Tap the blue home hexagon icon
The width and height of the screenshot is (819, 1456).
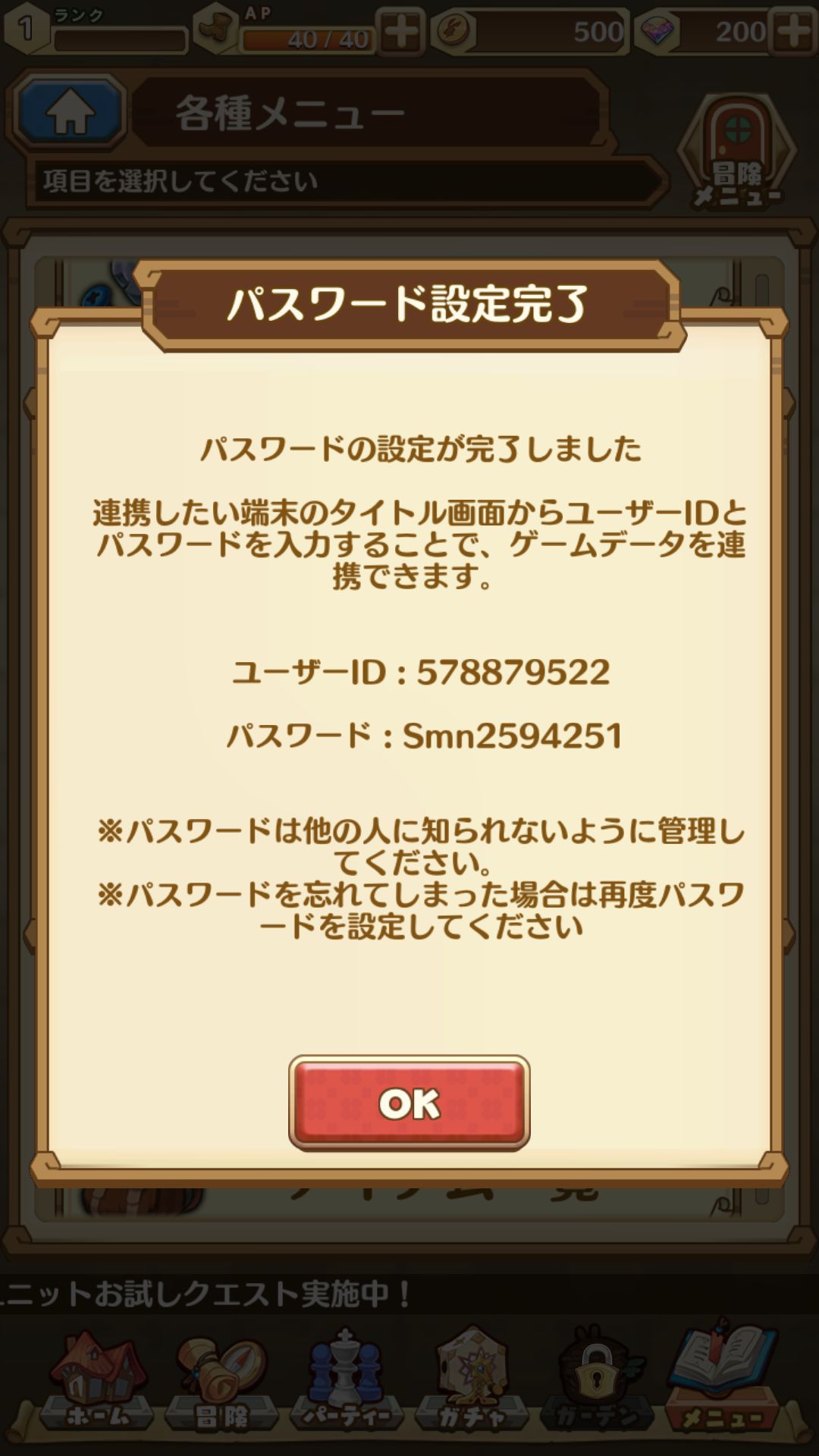point(68,110)
